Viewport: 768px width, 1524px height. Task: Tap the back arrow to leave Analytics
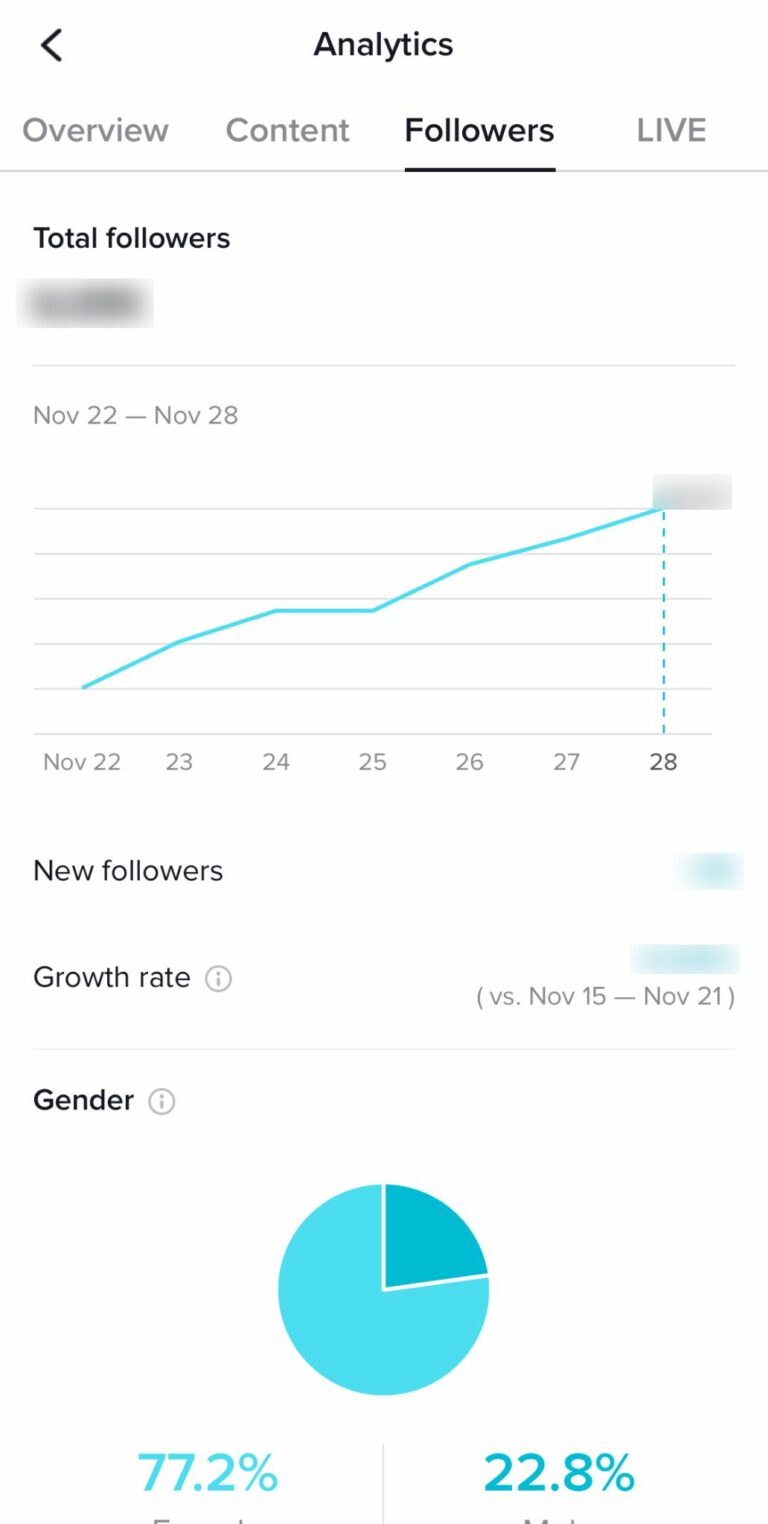(x=51, y=44)
